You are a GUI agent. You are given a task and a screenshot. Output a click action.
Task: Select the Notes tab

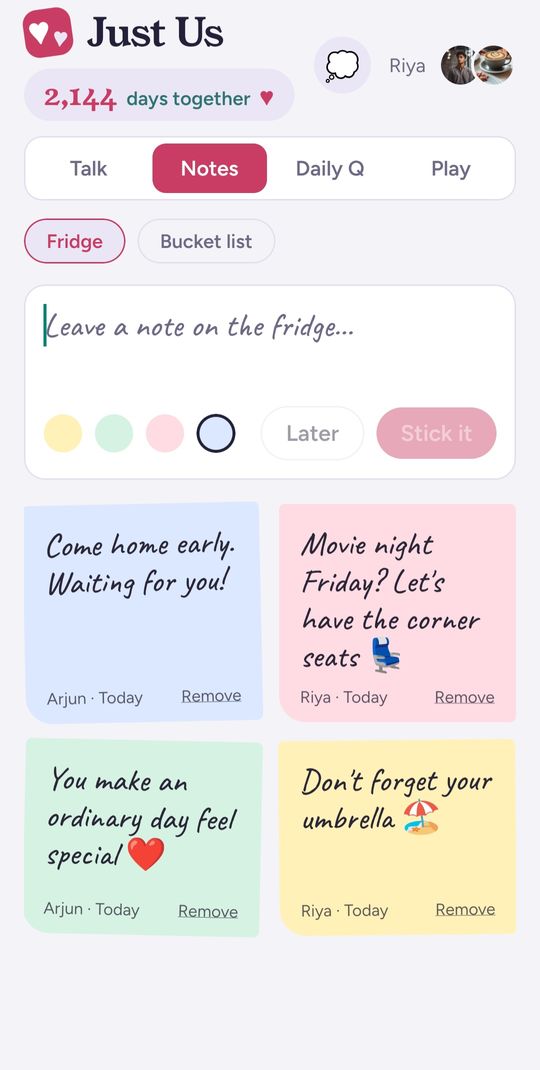[210, 169]
